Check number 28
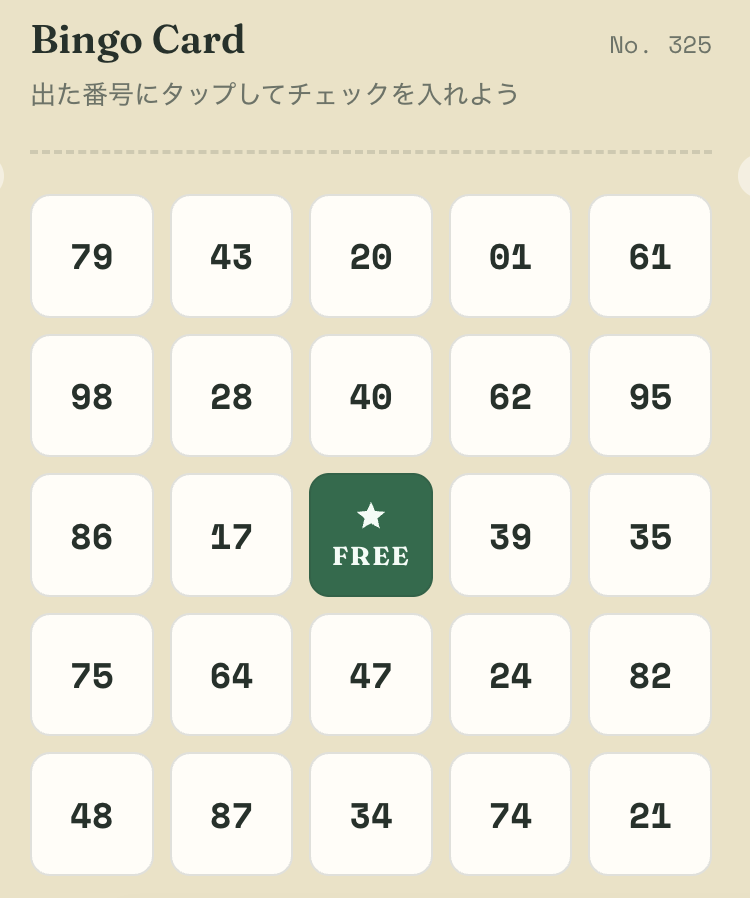Screen dimensions: 750x898 [x=231, y=396]
